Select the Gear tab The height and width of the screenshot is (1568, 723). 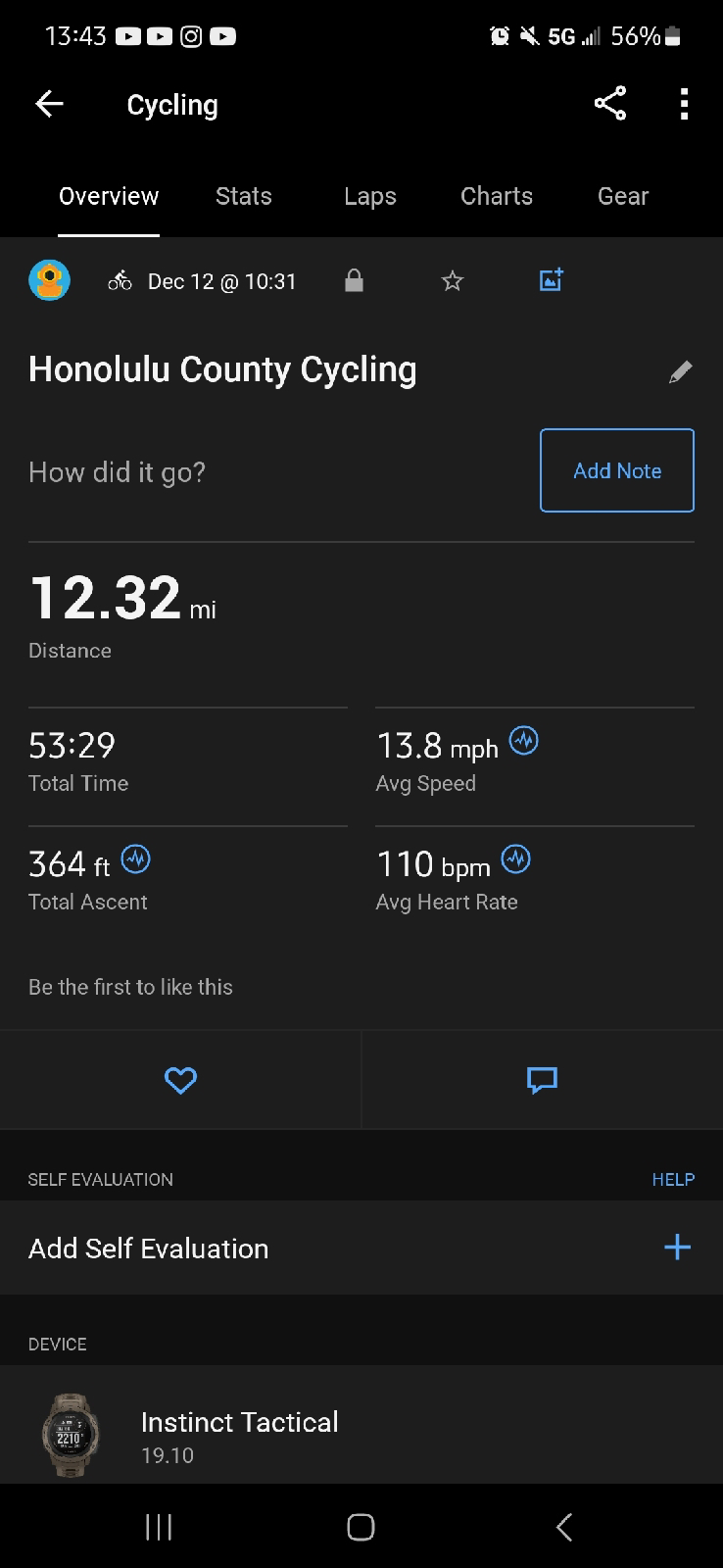point(623,196)
